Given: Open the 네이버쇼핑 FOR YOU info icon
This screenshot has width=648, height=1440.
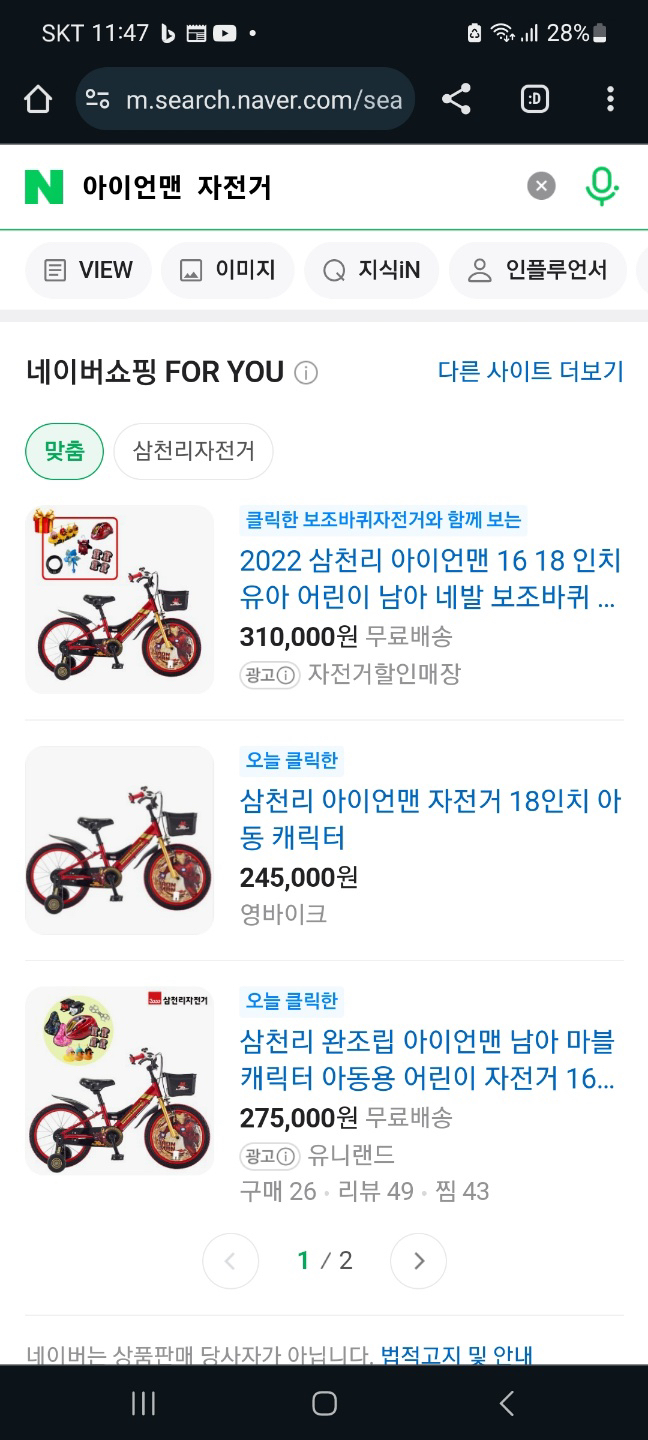Looking at the screenshot, I should (306, 373).
